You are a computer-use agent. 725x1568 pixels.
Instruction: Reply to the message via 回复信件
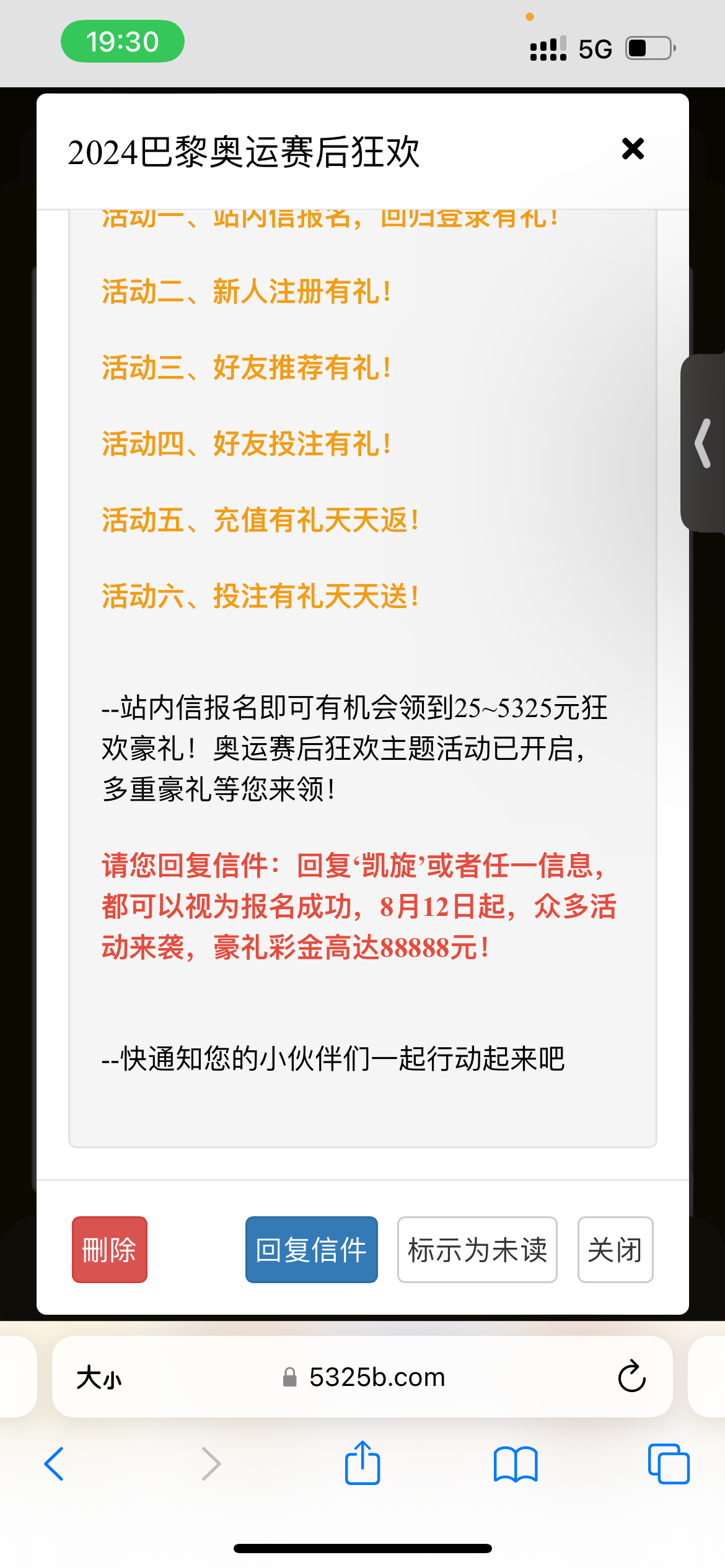click(311, 1249)
